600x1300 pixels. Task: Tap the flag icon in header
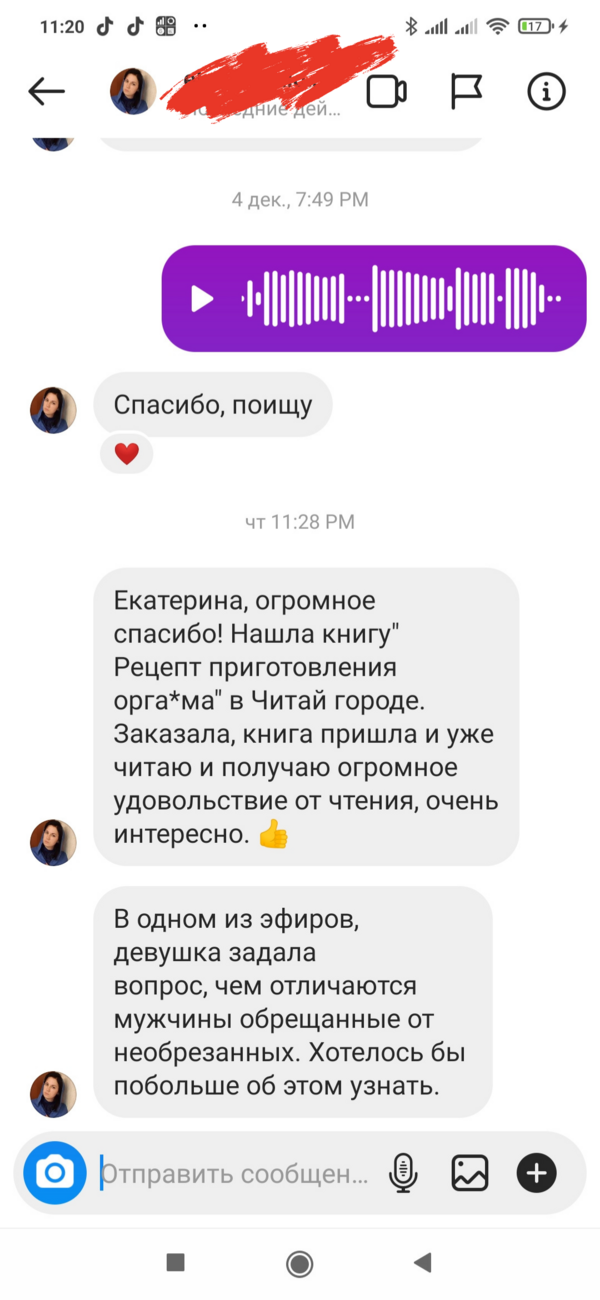point(466,92)
